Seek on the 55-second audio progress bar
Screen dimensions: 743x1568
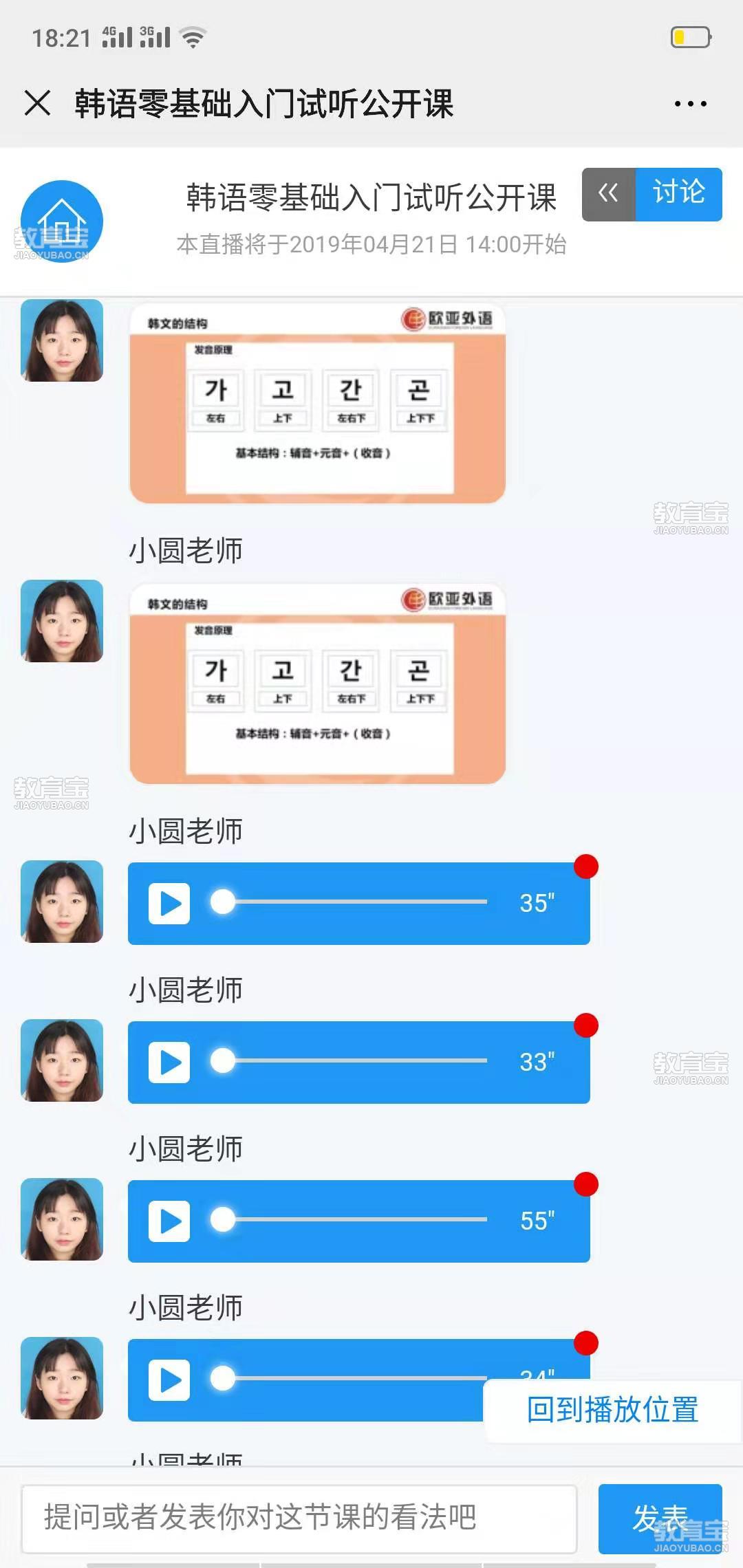point(354,1219)
